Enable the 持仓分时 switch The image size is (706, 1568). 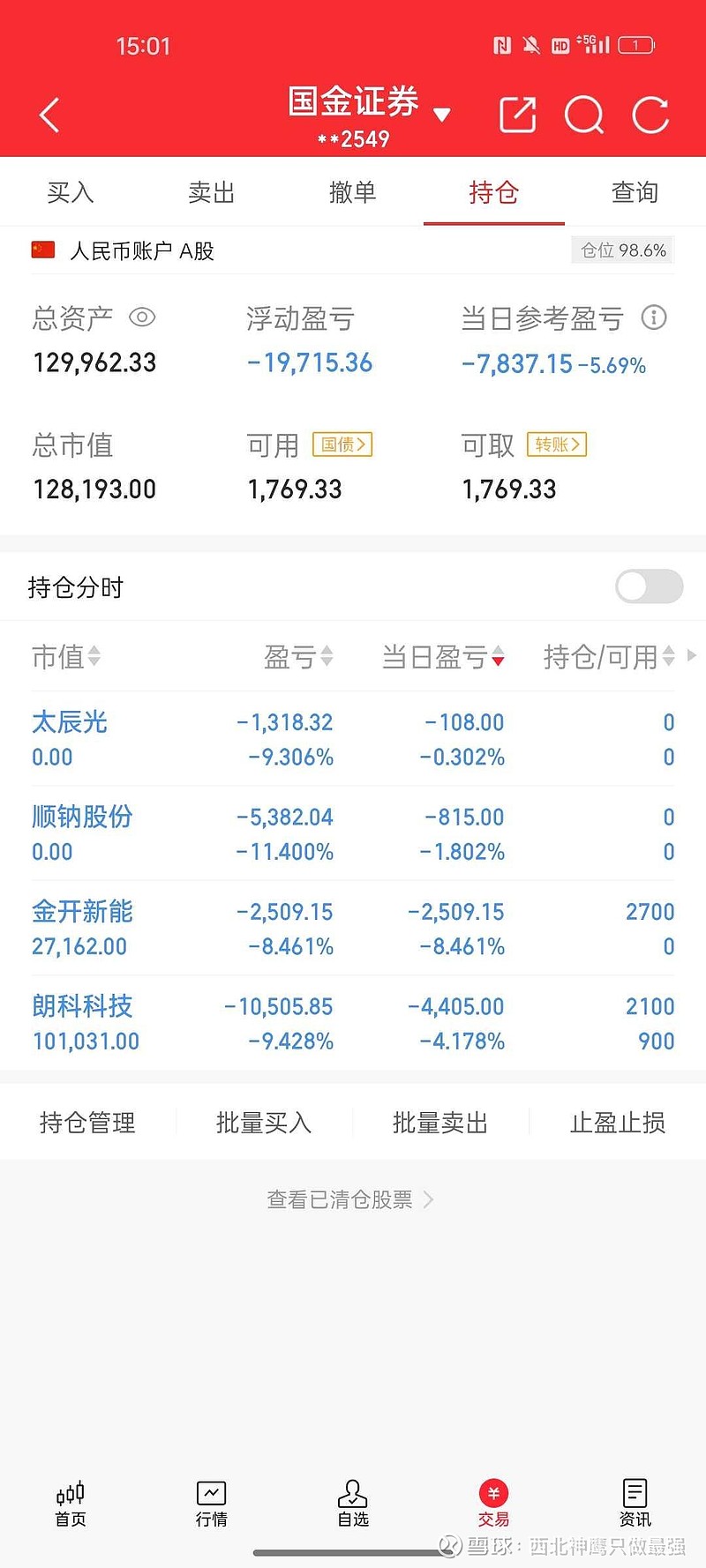click(649, 586)
